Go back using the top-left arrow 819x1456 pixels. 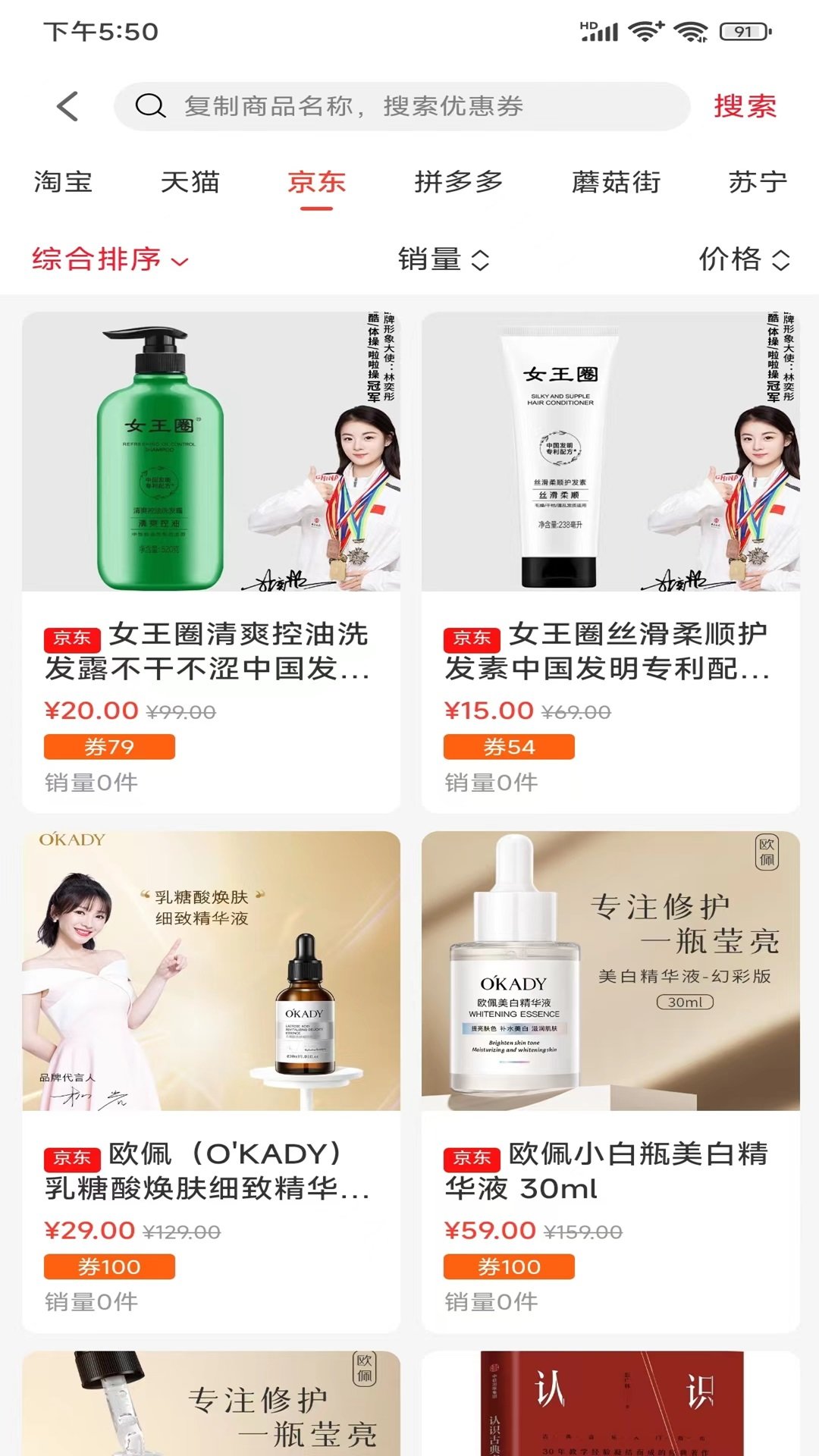pyautogui.click(x=68, y=106)
